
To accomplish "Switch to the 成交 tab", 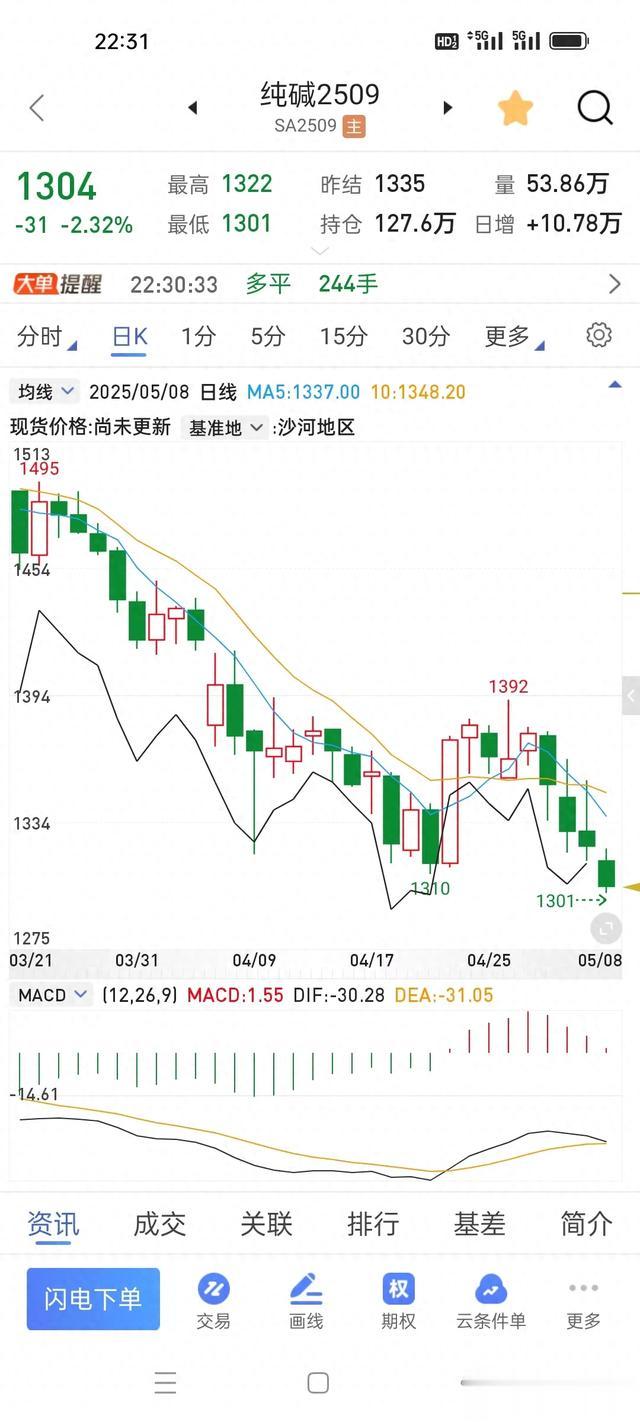I will point(160,1223).
